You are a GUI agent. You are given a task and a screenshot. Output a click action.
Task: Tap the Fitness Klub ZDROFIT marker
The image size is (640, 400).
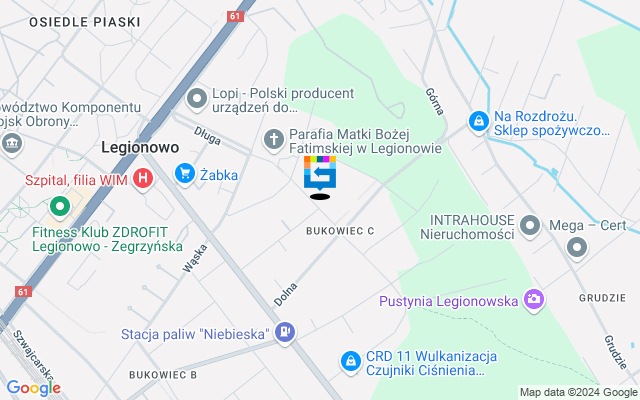[59, 208]
